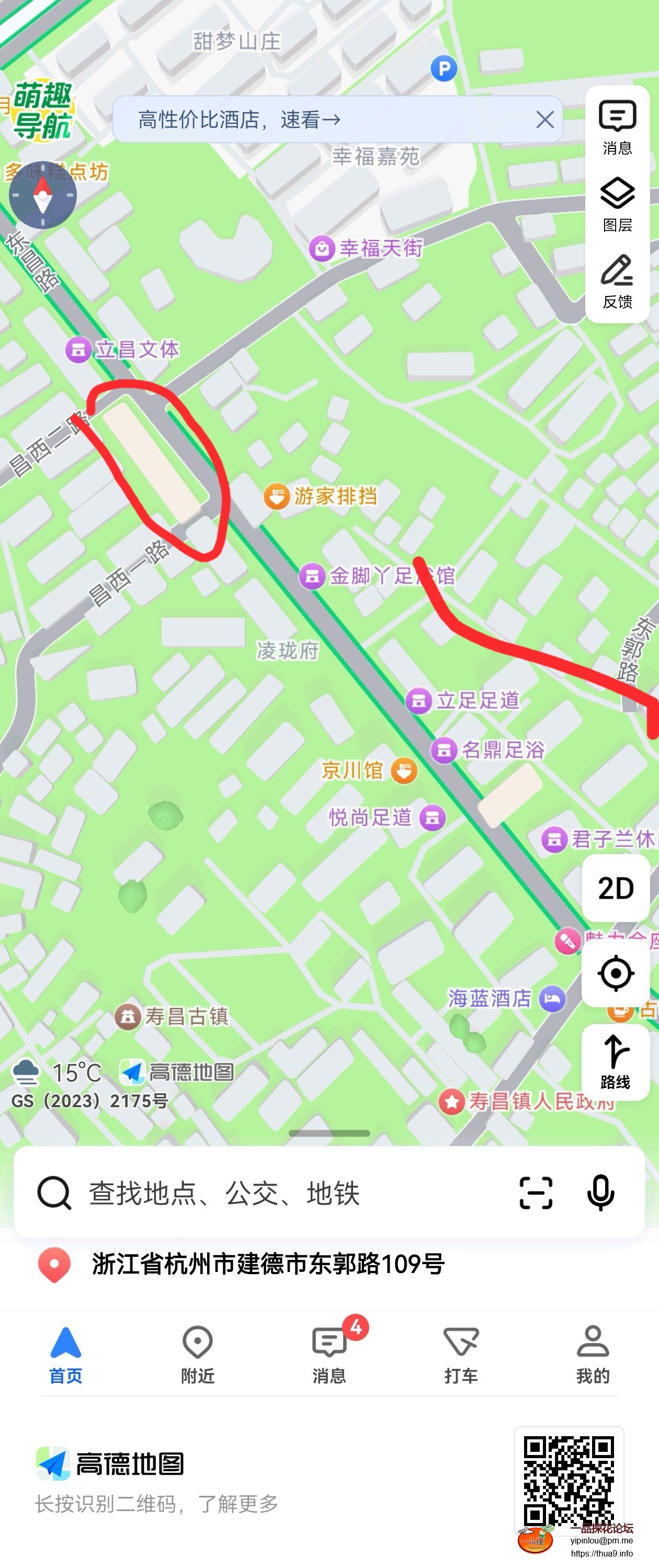Open the 萌趣导航 feature

coord(42,111)
